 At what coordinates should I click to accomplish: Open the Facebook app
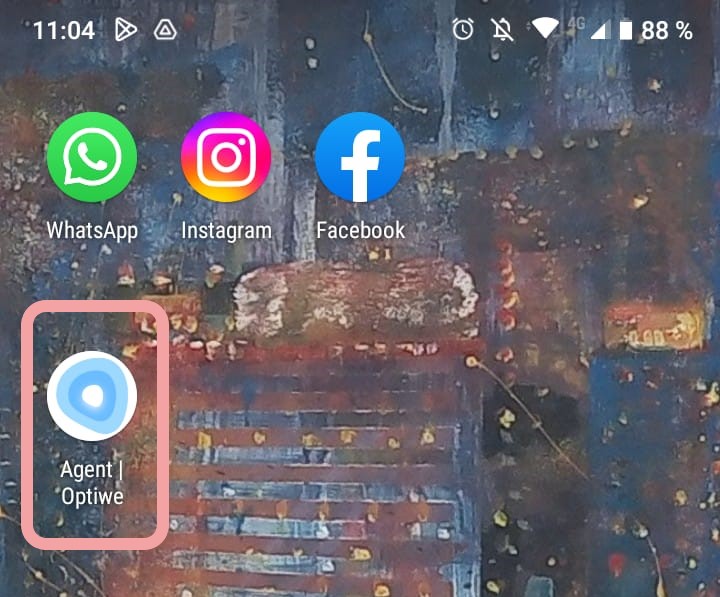coord(360,158)
